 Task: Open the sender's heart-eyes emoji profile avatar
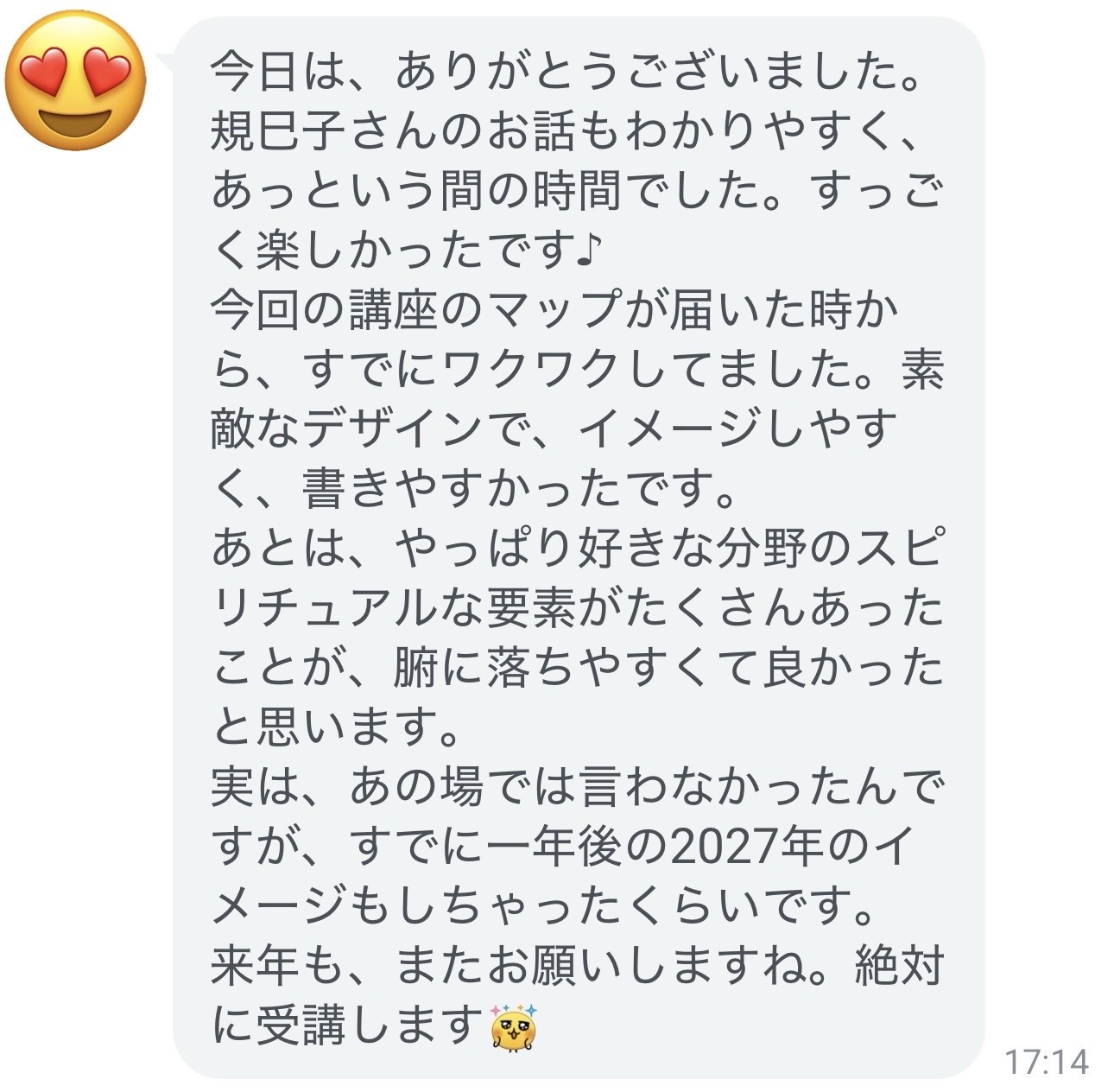[x=75, y=80]
